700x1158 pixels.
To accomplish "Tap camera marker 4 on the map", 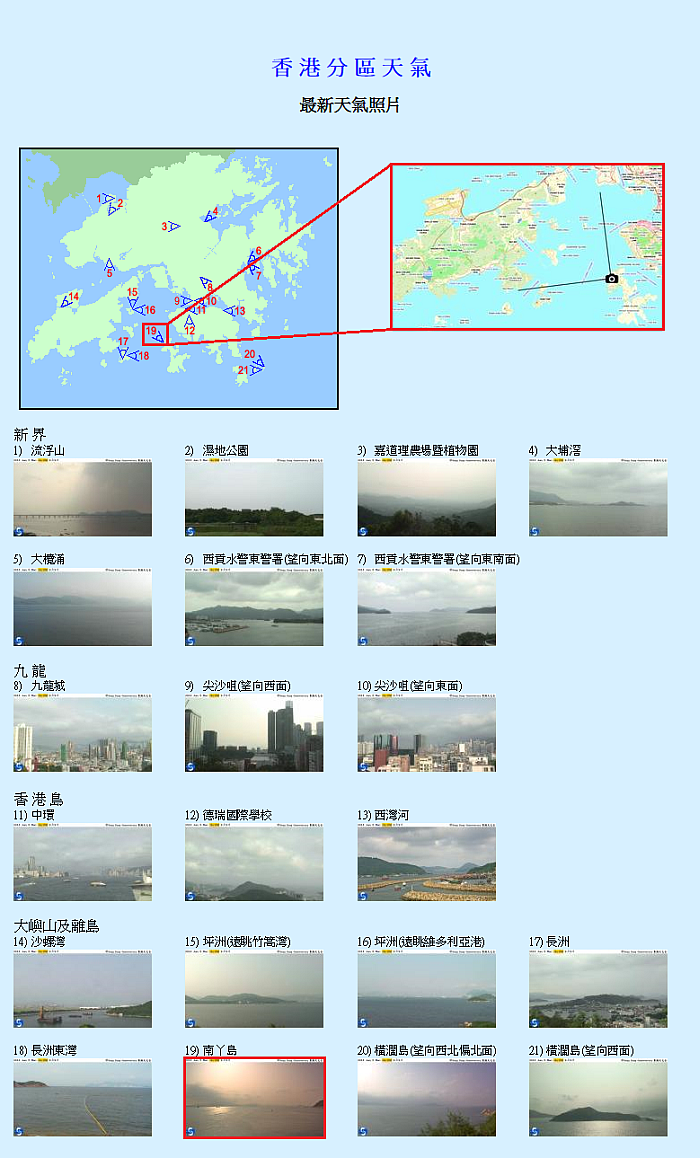I will [x=210, y=214].
